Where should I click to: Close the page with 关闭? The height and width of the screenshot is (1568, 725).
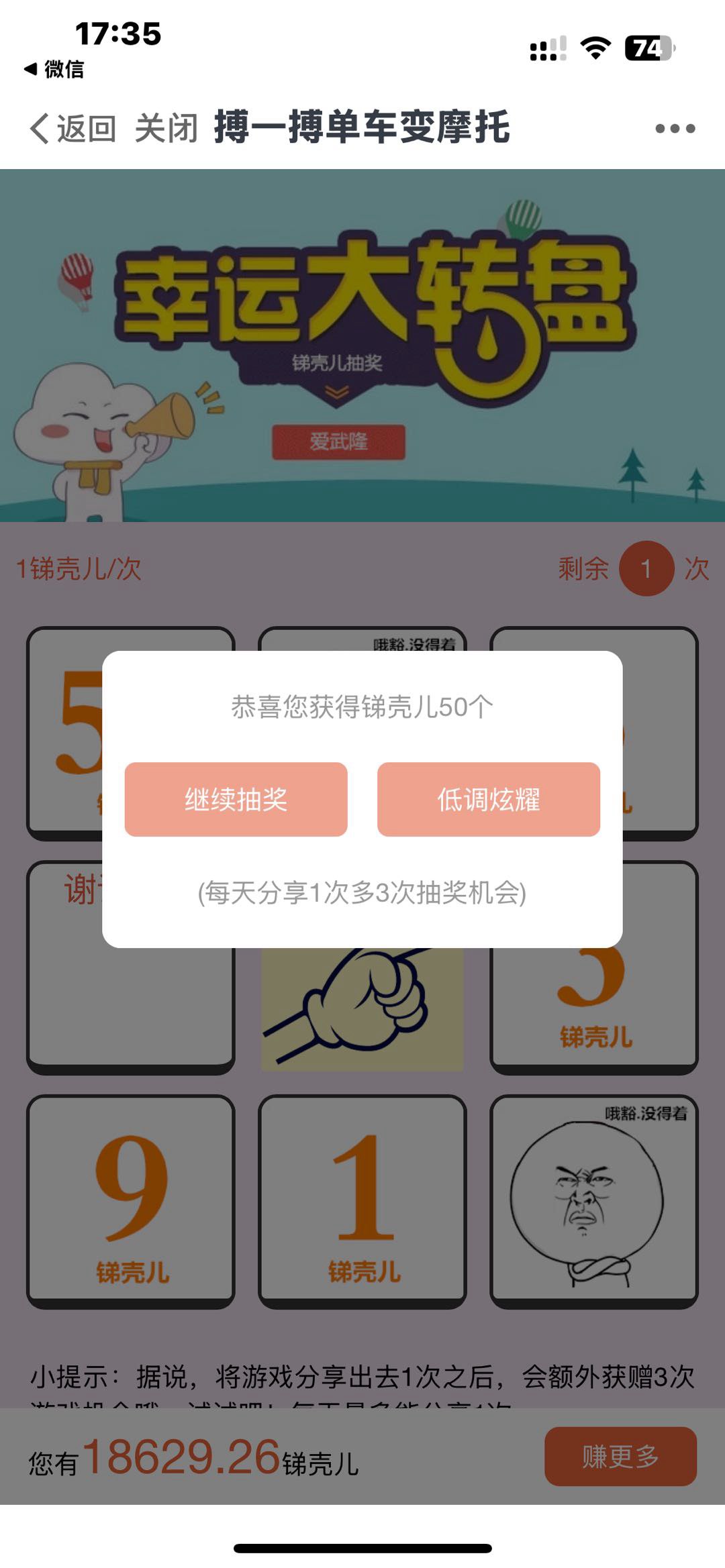166,128
